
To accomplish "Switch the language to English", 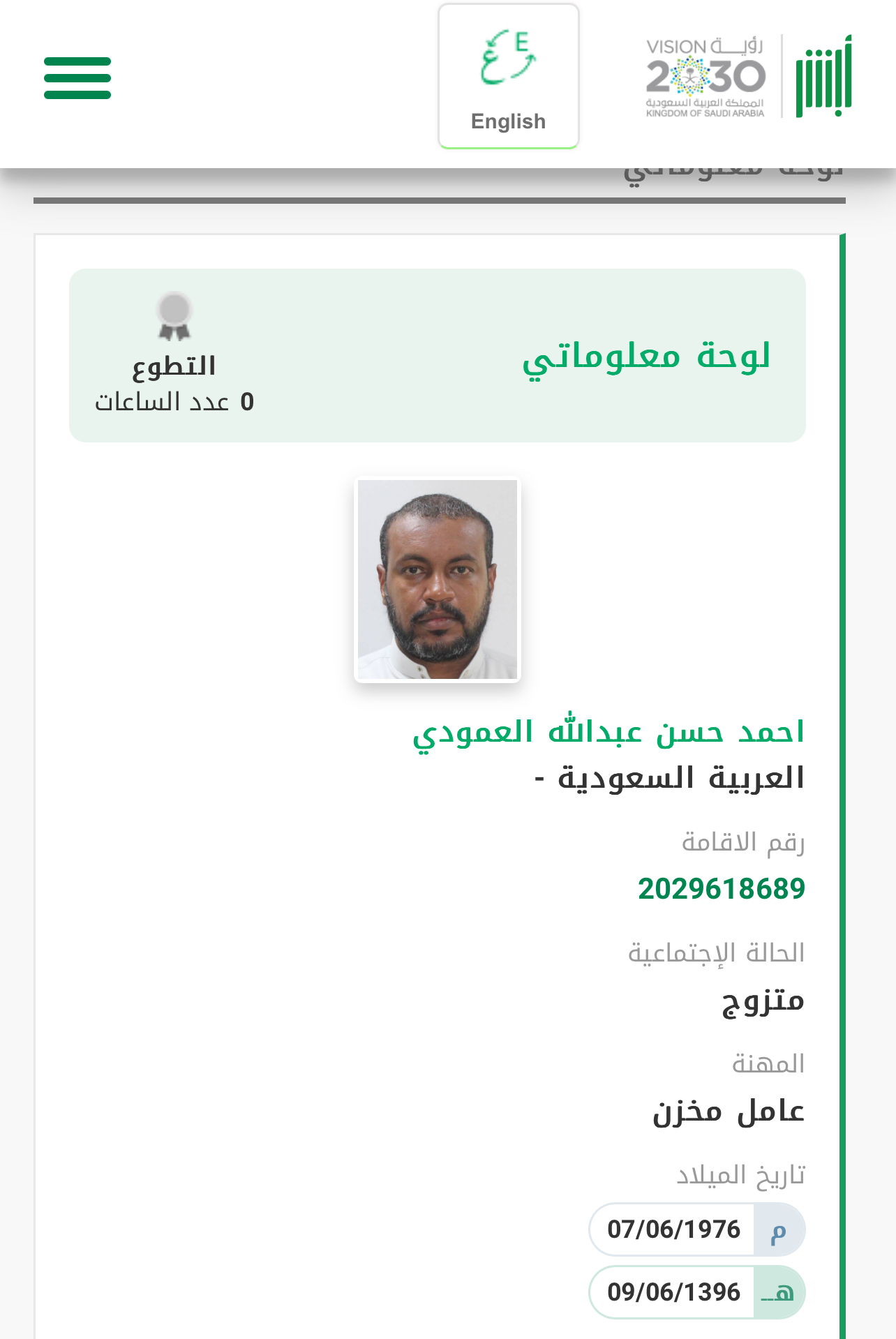I will [x=508, y=77].
